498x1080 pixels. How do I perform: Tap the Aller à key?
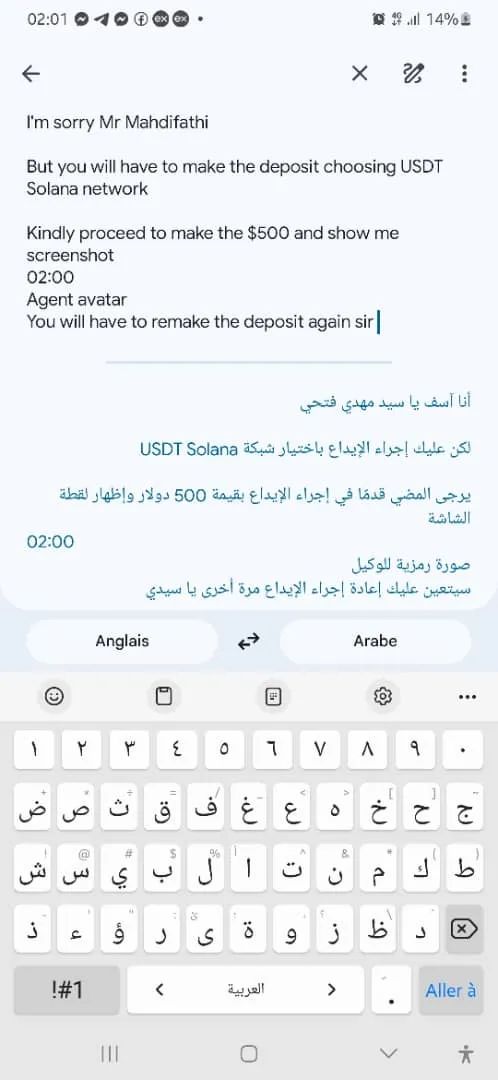tap(450, 990)
